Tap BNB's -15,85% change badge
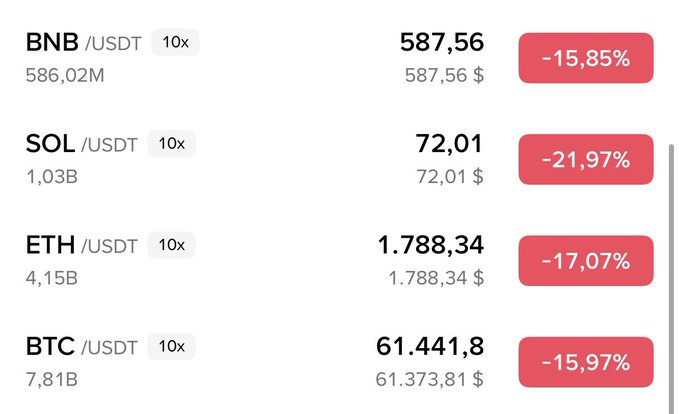The height and width of the screenshot is (414, 679). click(585, 58)
